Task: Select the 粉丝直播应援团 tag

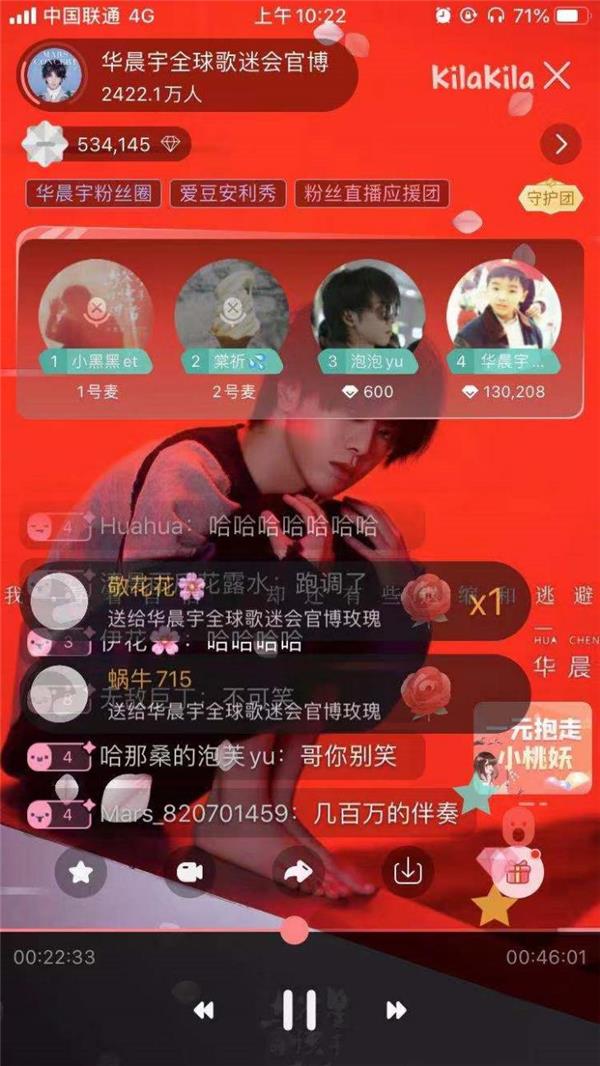Action: 371,193
